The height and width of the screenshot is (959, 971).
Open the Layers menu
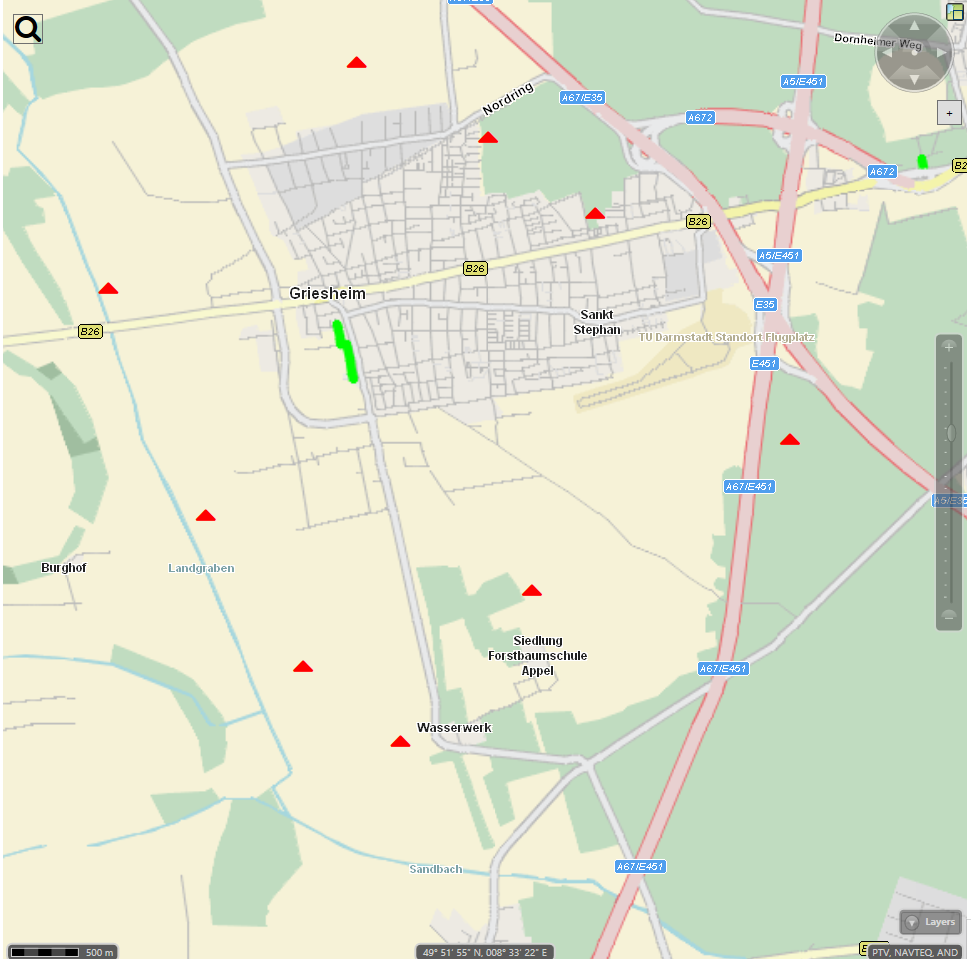930,922
